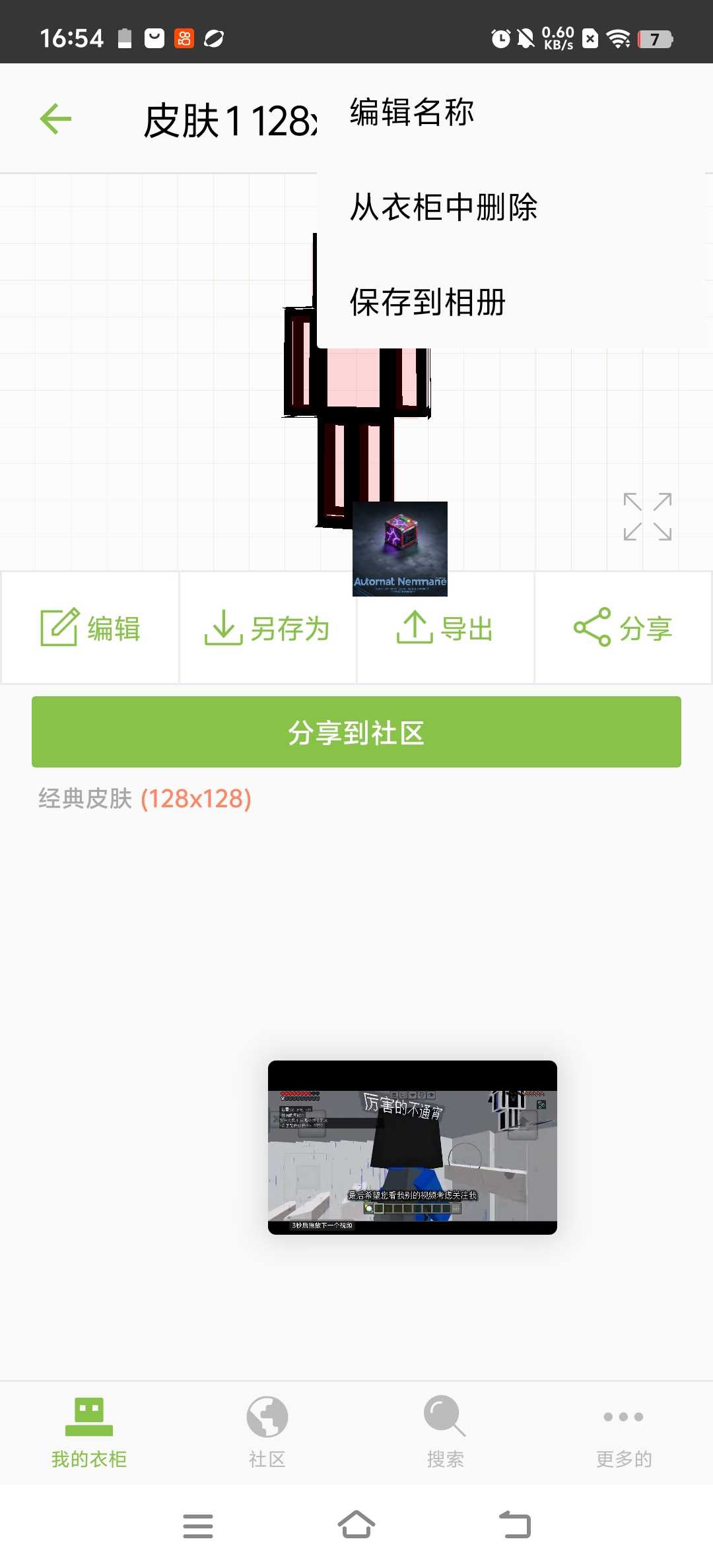Viewport: 713px width, 1568px height.
Task: Open the 编辑 skin editor
Action: (x=90, y=628)
